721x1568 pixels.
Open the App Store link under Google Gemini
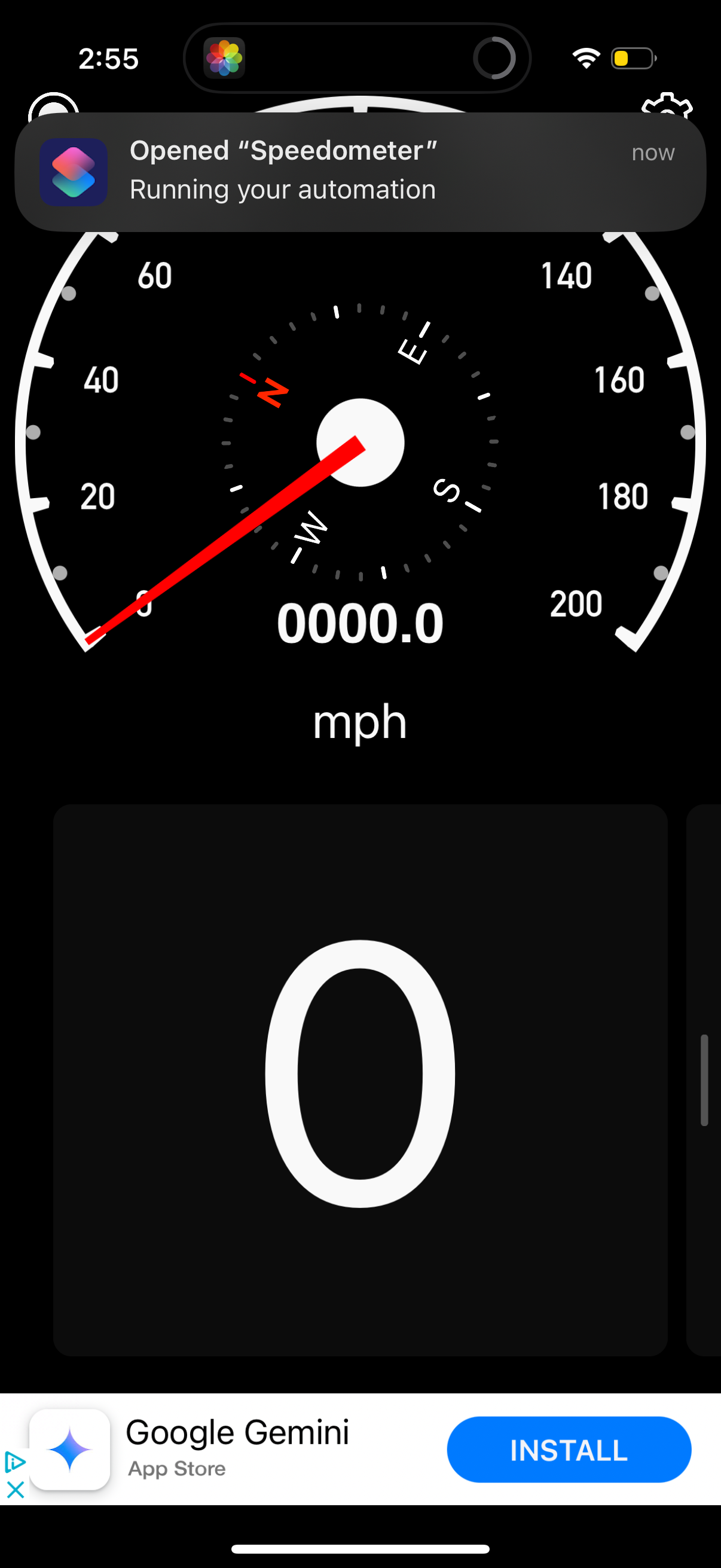coord(176,1468)
